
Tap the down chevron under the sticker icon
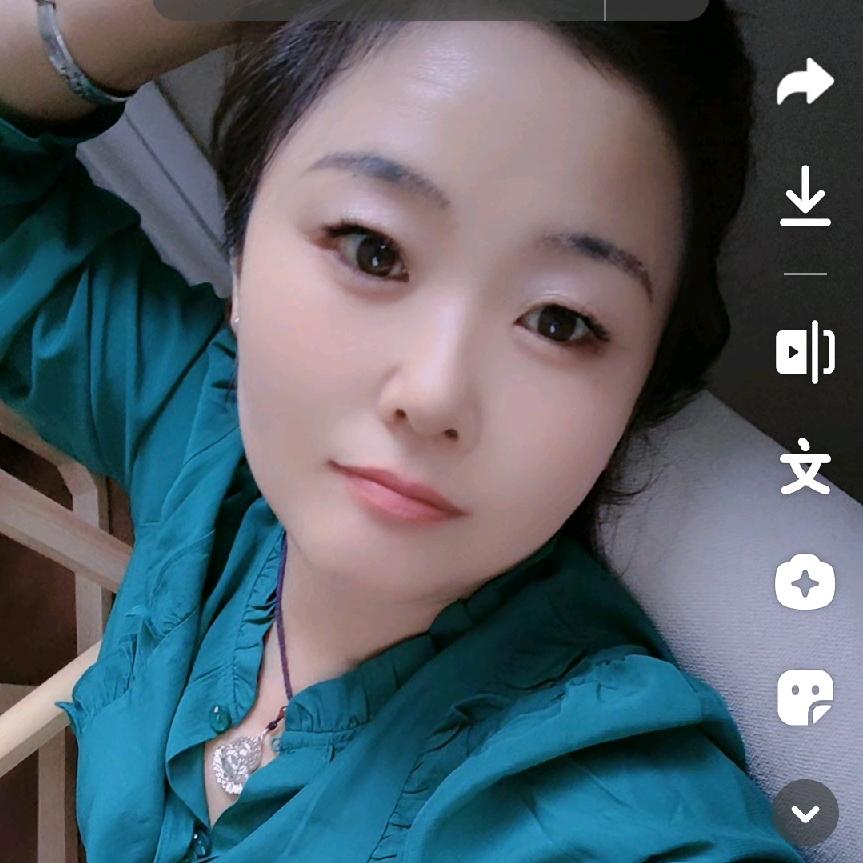[805, 812]
